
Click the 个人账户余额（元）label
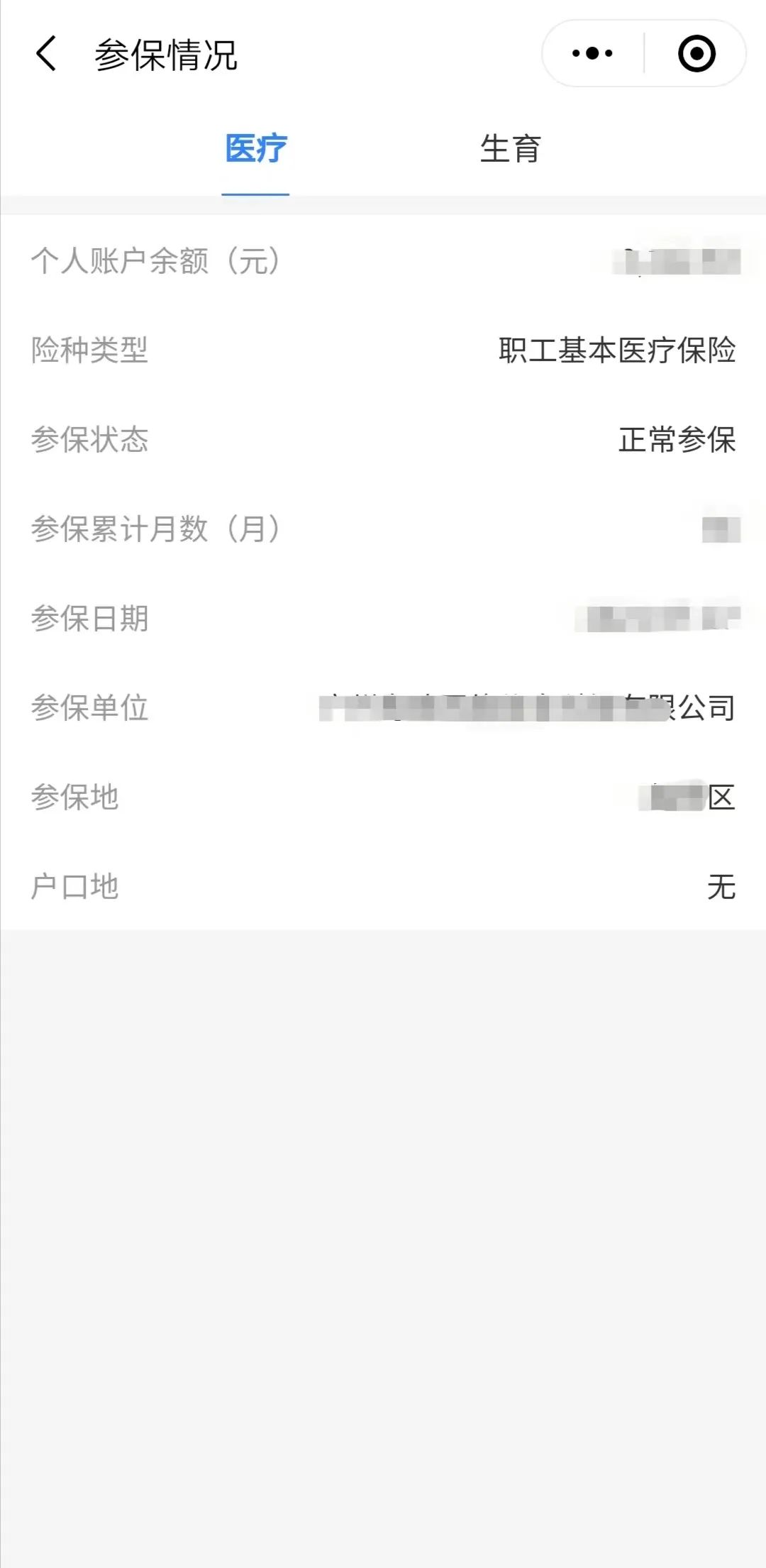tap(156, 259)
